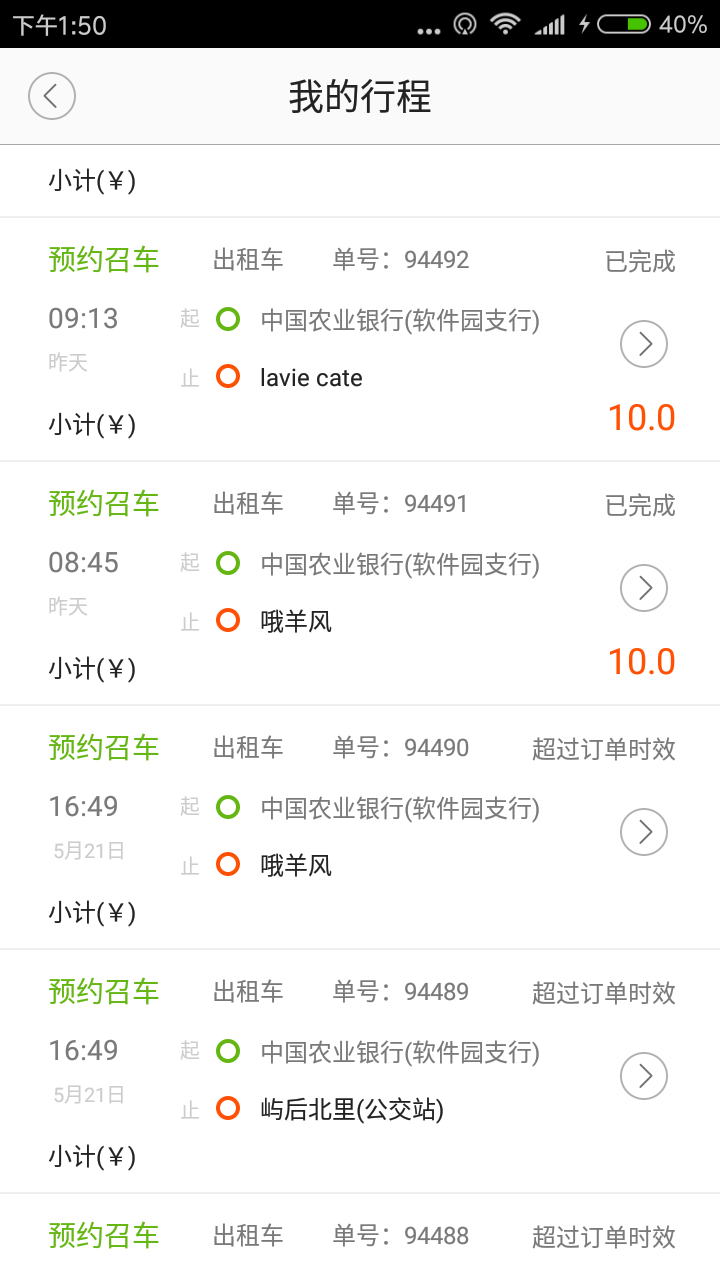Click the green origin circle for order 94491
The height and width of the screenshot is (1280, 720).
coord(229,562)
